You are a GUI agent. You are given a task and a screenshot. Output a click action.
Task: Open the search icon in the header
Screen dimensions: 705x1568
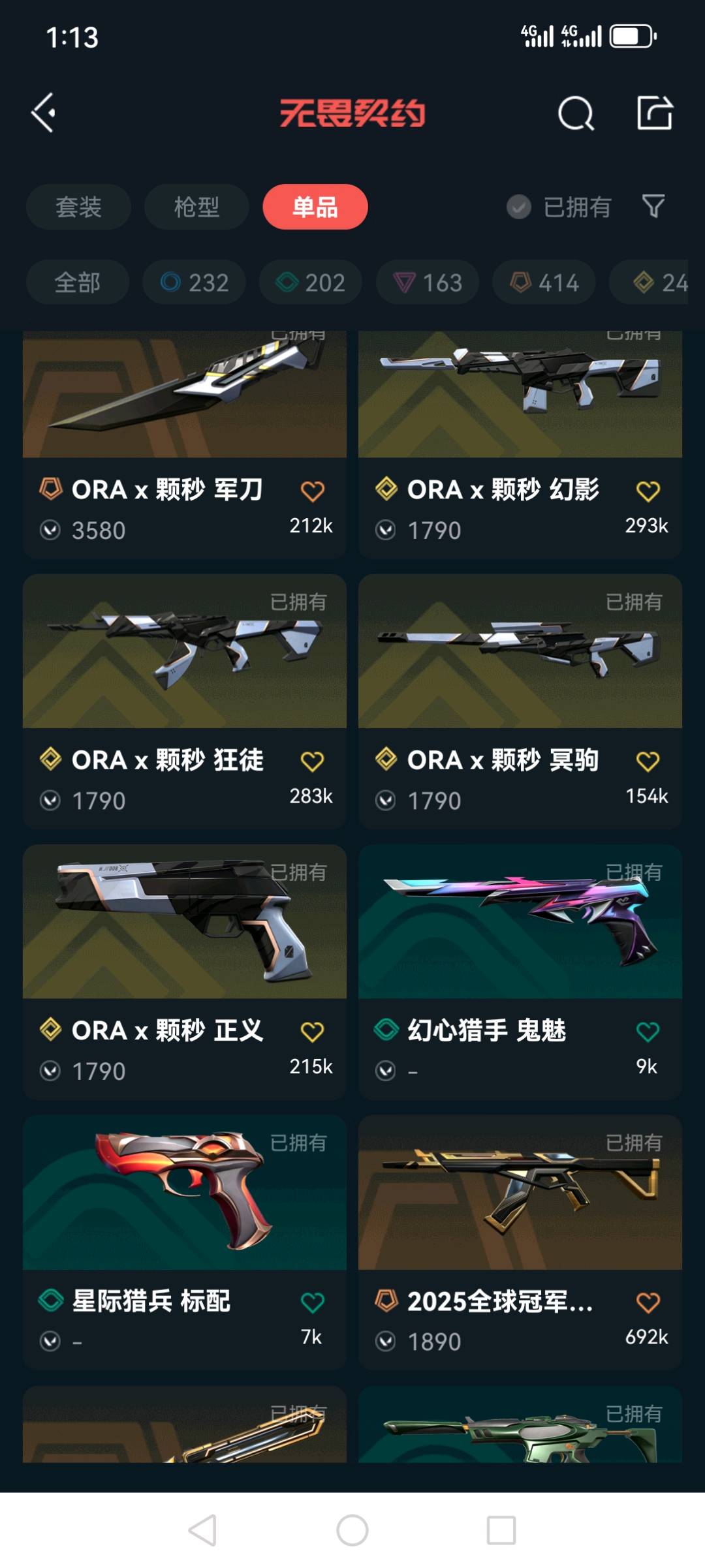click(x=576, y=114)
